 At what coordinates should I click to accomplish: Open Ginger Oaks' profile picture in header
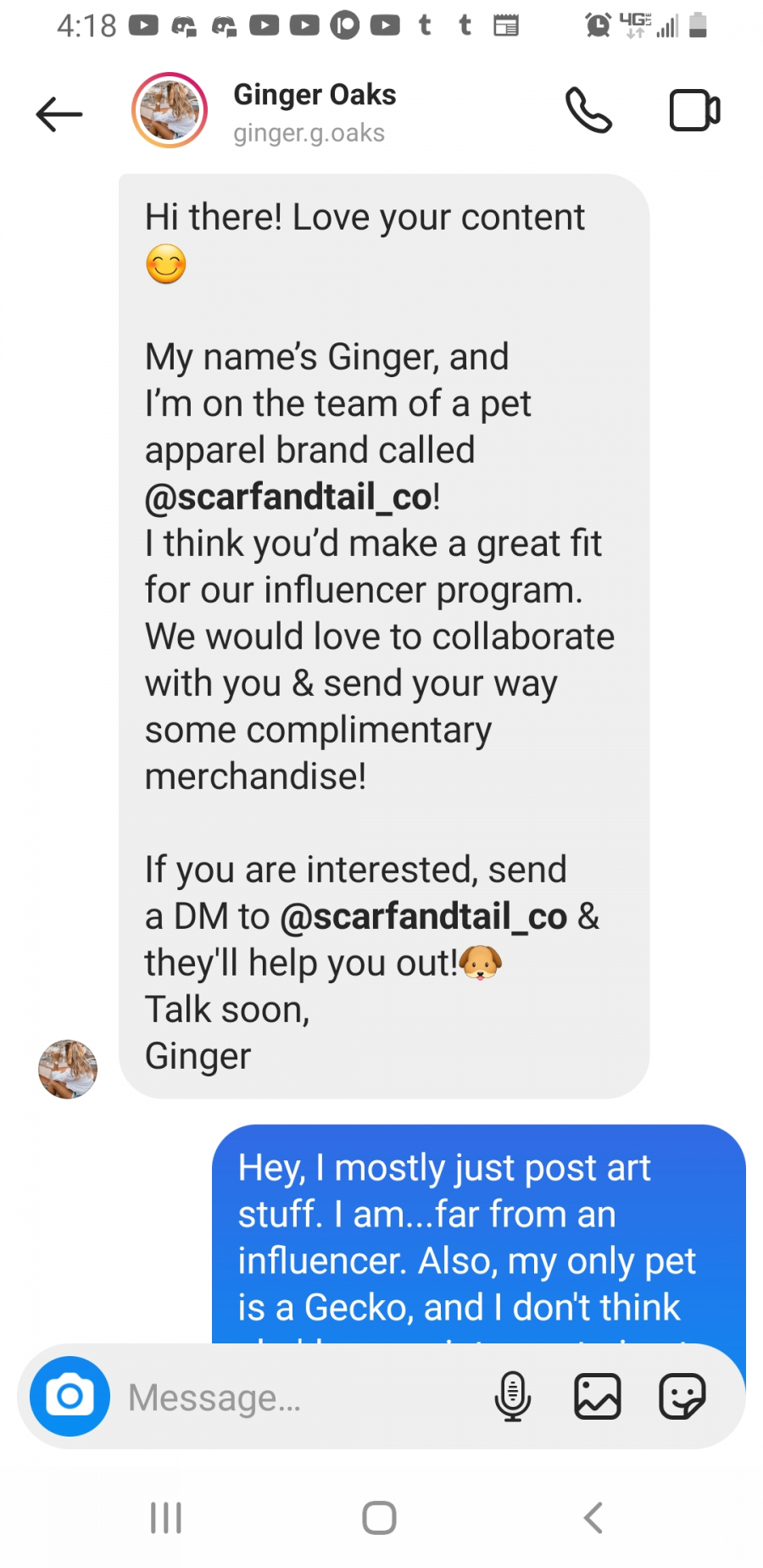[x=170, y=111]
